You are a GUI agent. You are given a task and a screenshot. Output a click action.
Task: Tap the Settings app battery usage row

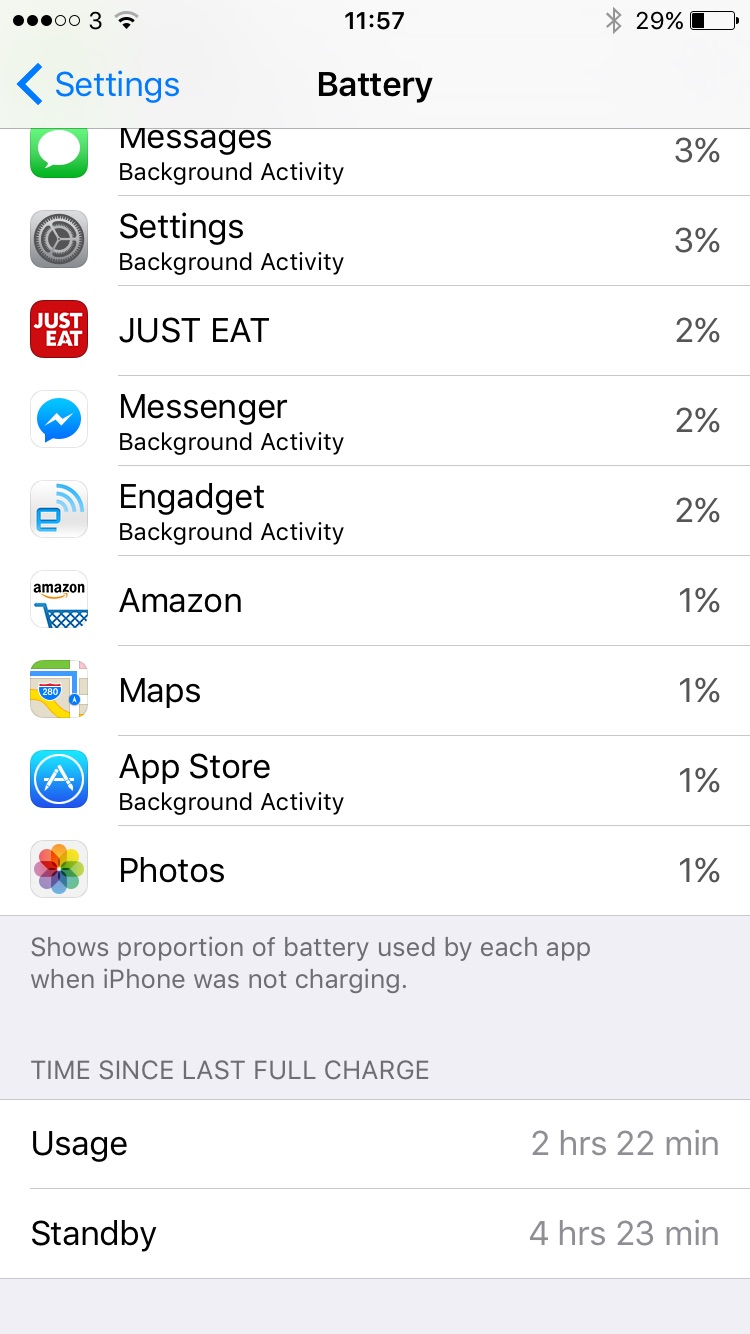pyautogui.click(x=375, y=241)
